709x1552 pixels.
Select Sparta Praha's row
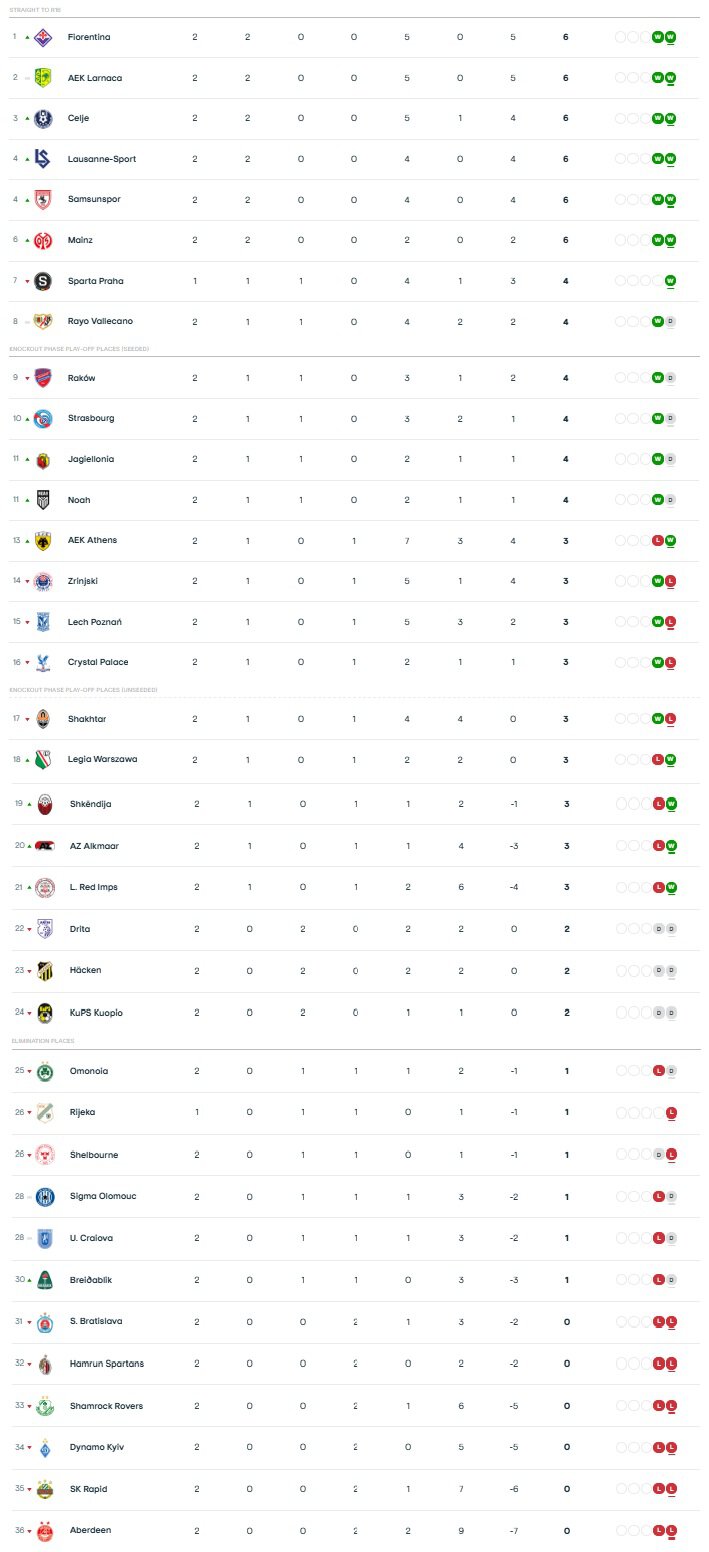click(x=95, y=281)
